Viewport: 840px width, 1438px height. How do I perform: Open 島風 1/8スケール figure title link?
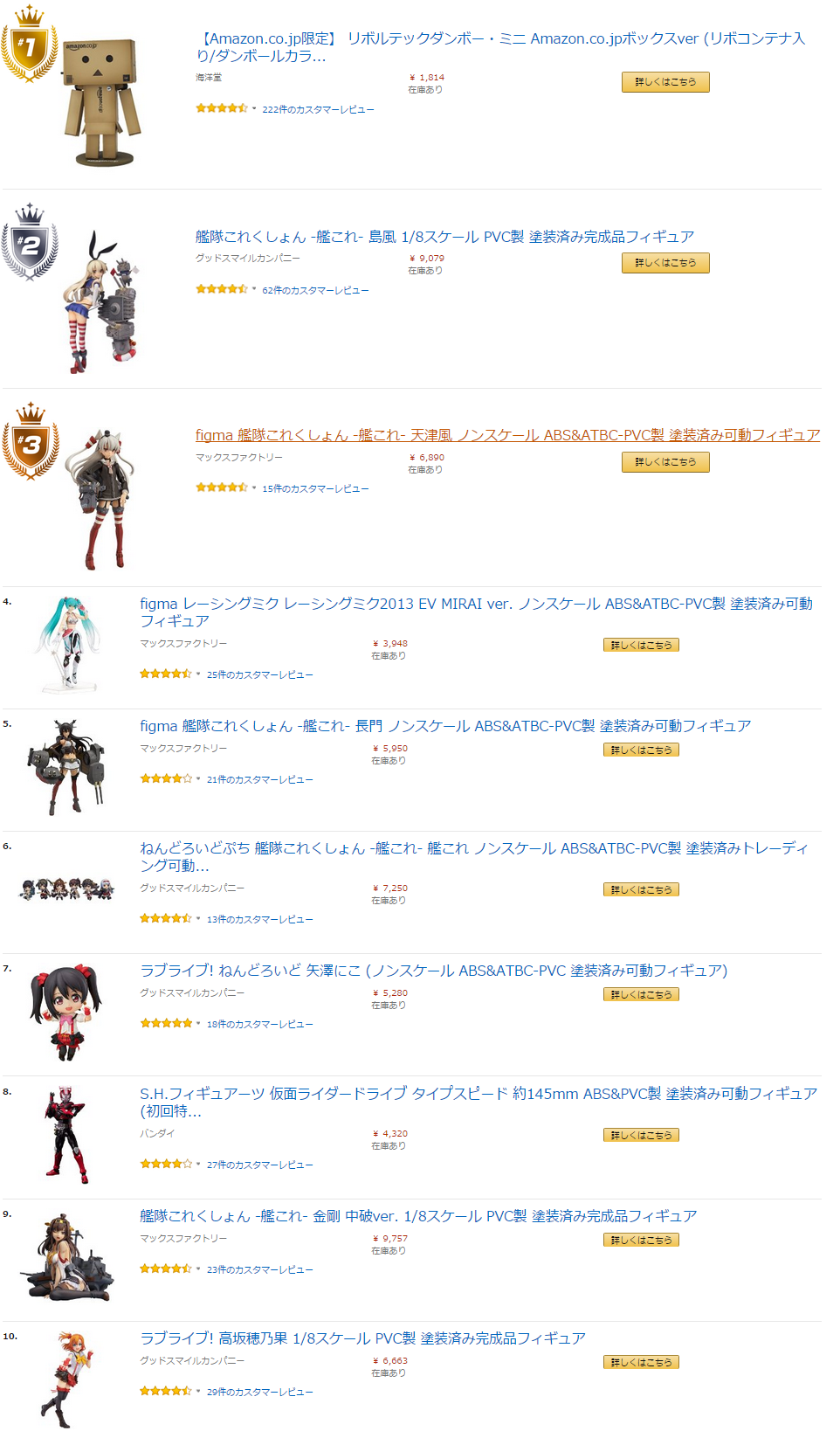coord(444,237)
